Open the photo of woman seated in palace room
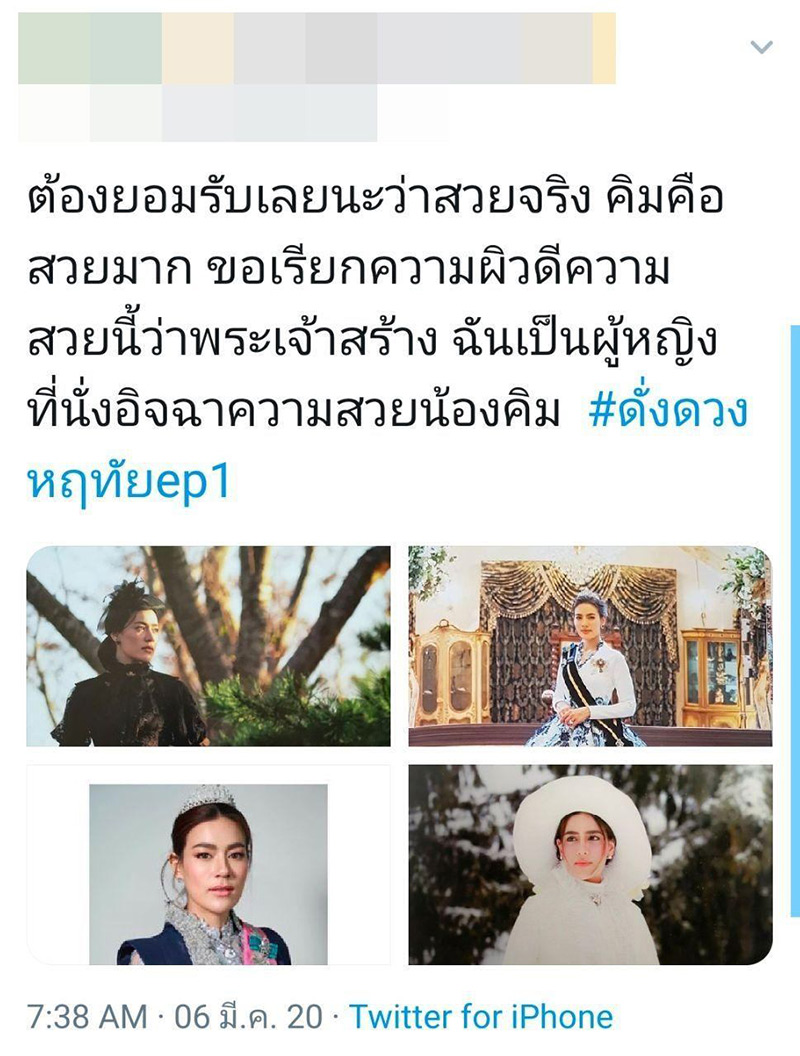Image resolution: width=800 pixels, height=1056 pixels. 590,646
